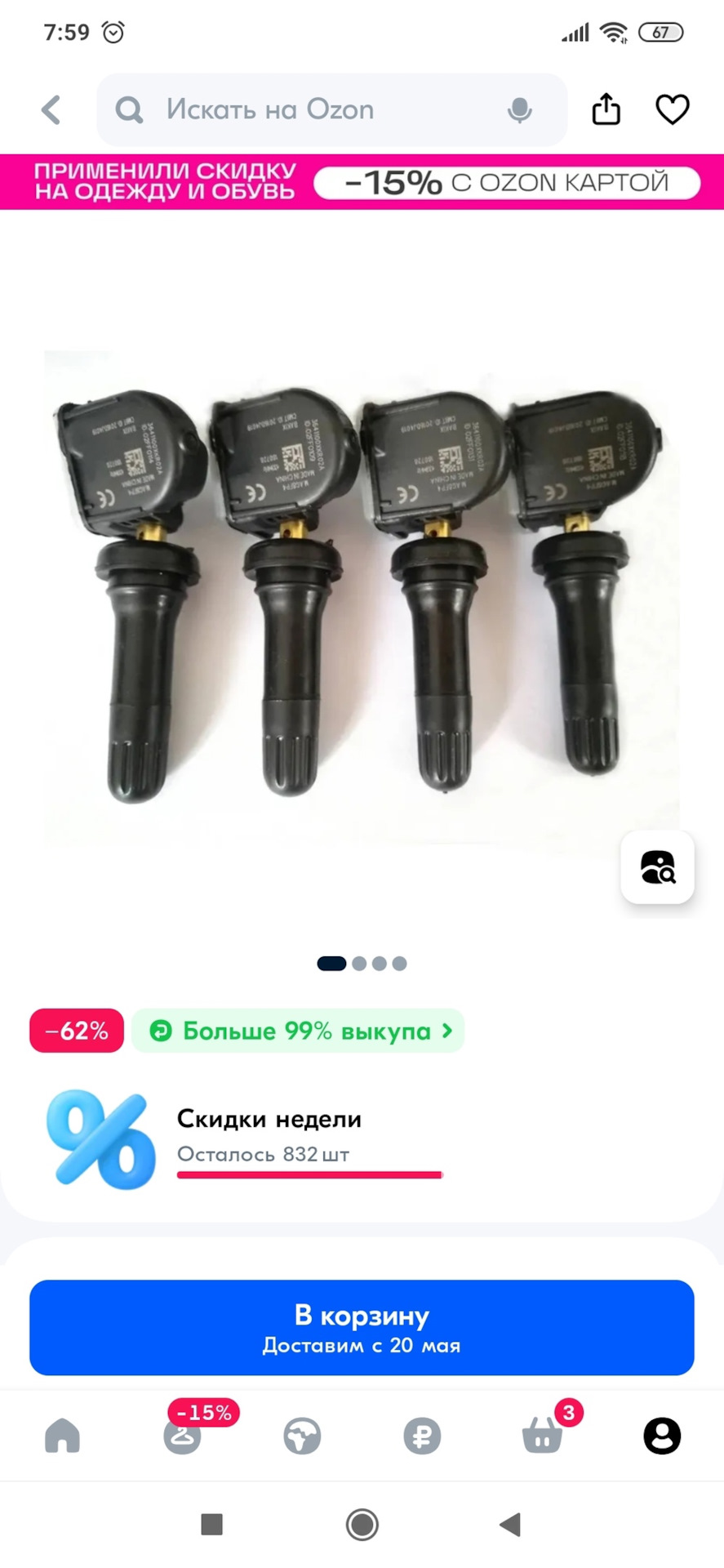
Task: Go back using the top-left arrow
Action: click(x=51, y=109)
